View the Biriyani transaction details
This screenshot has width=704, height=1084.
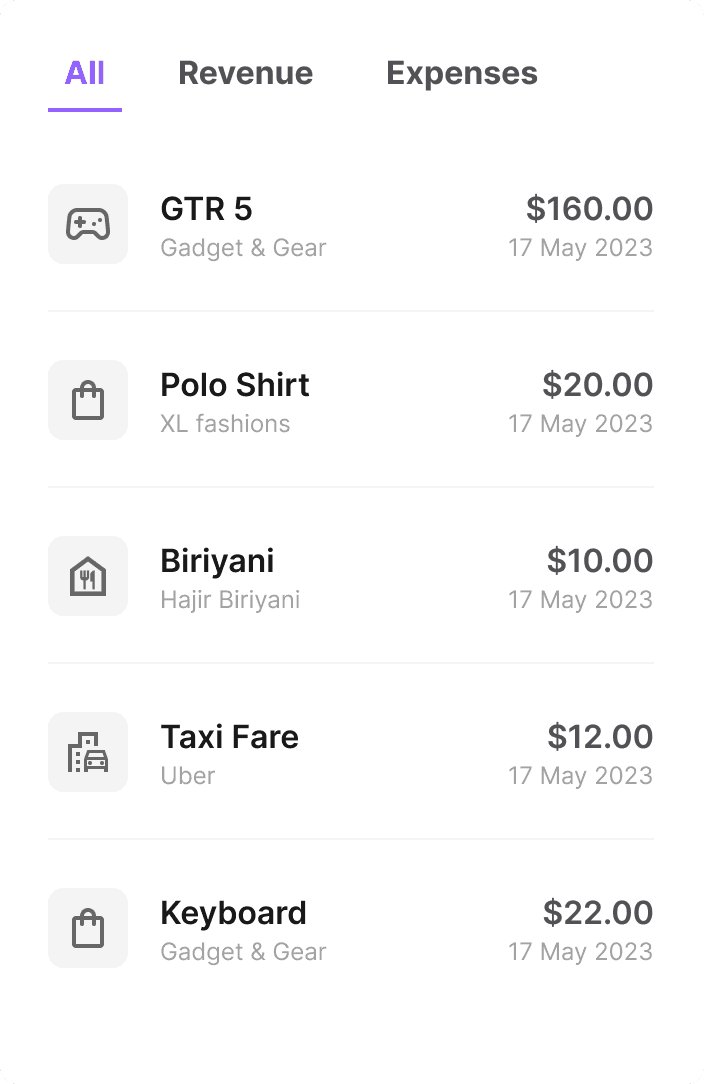click(x=350, y=577)
